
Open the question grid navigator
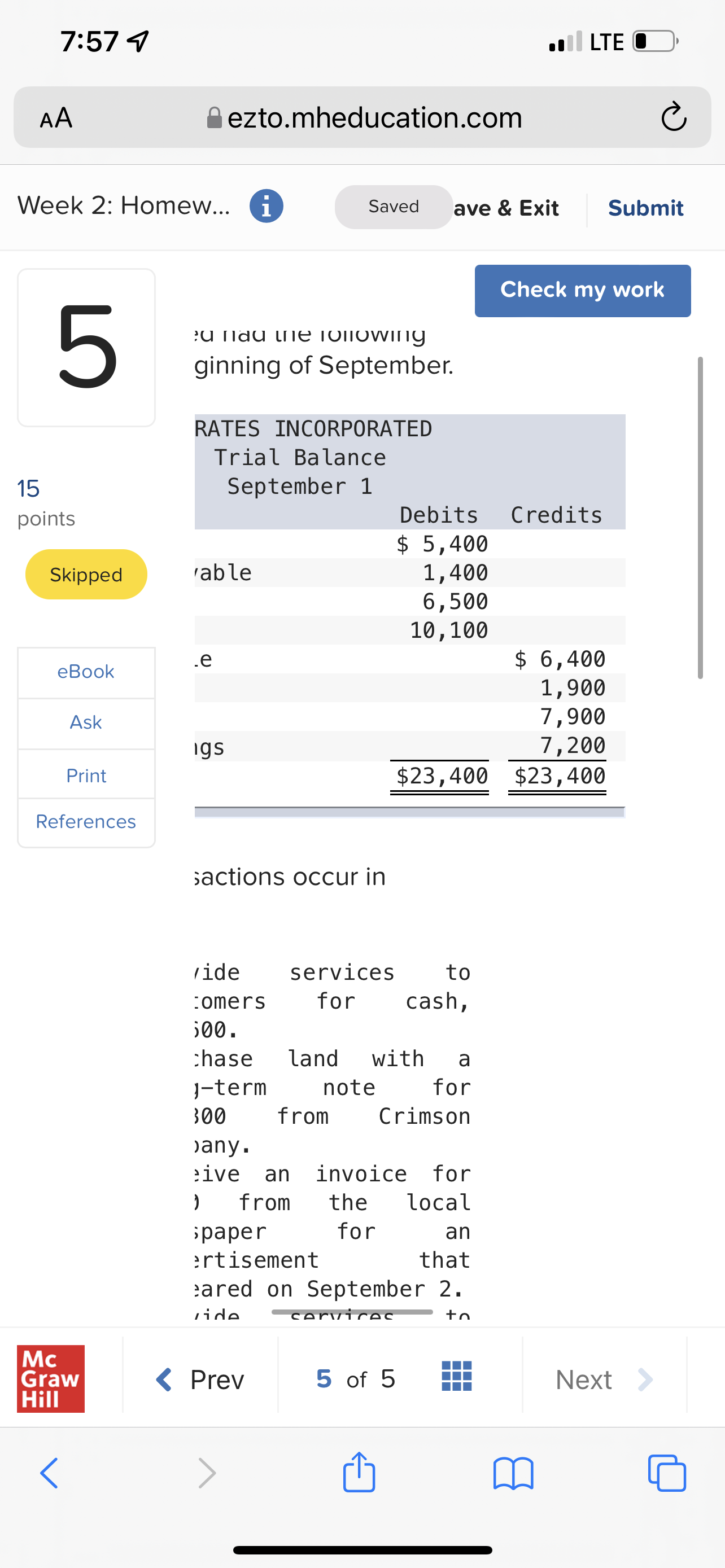pos(456,1377)
